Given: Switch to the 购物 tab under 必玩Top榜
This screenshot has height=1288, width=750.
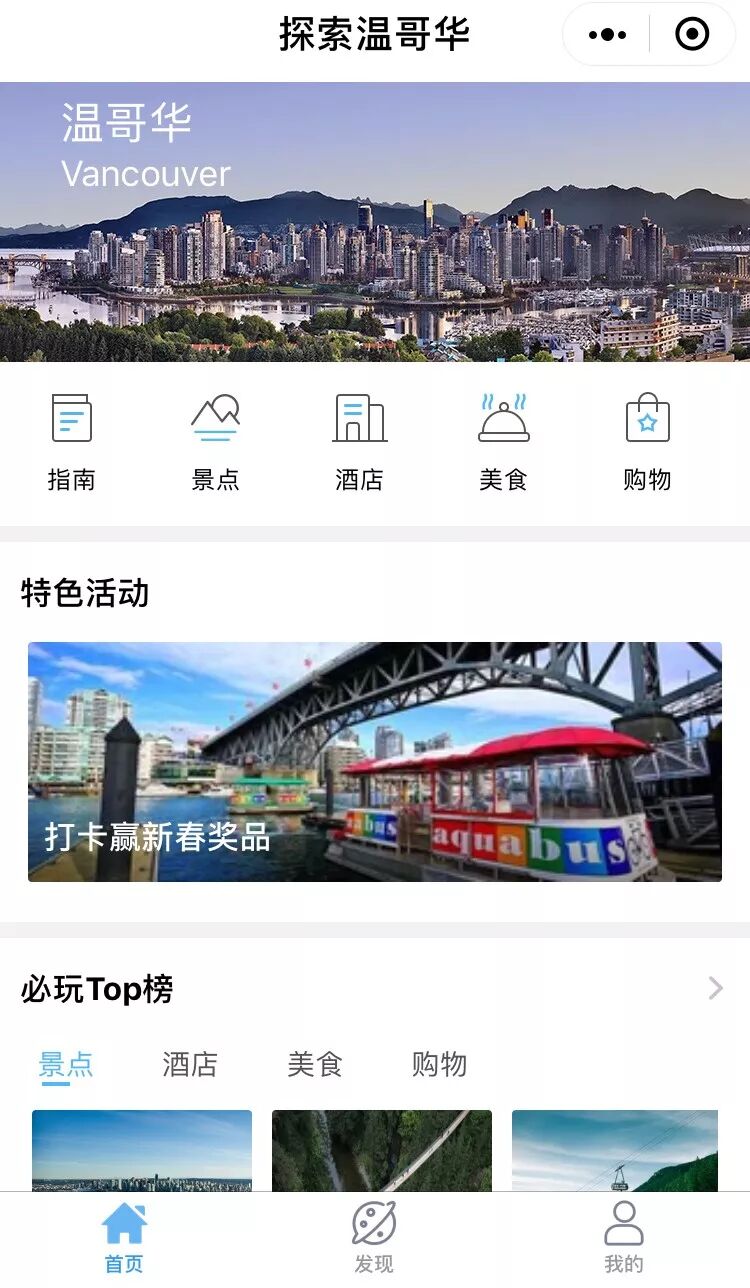Looking at the screenshot, I should click(x=439, y=1064).
